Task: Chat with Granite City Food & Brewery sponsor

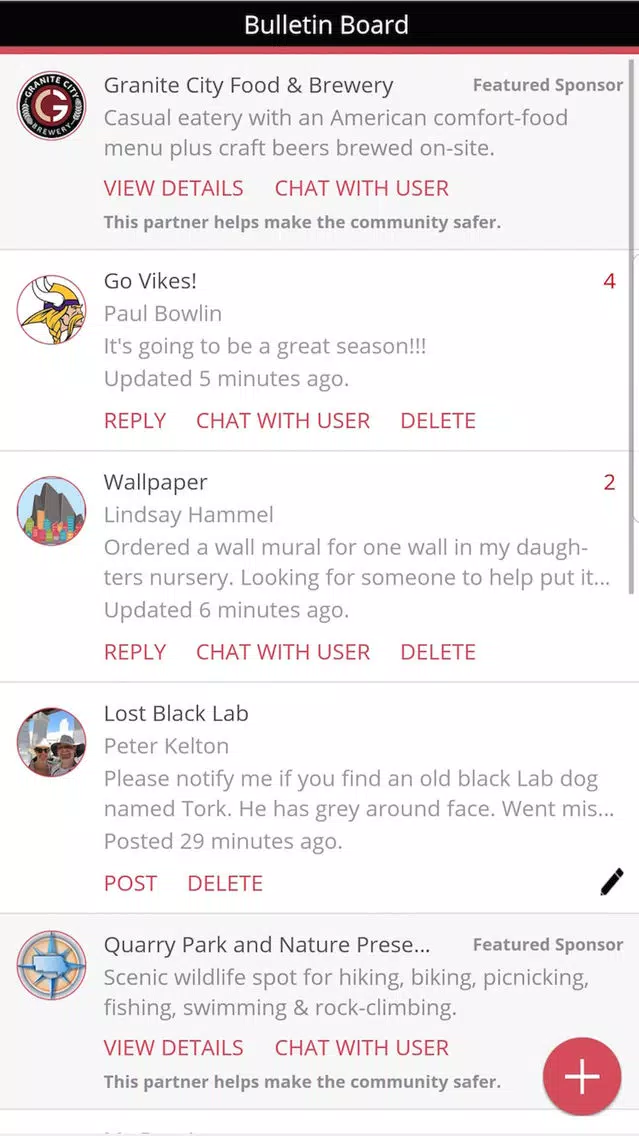Action: coord(361,188)
